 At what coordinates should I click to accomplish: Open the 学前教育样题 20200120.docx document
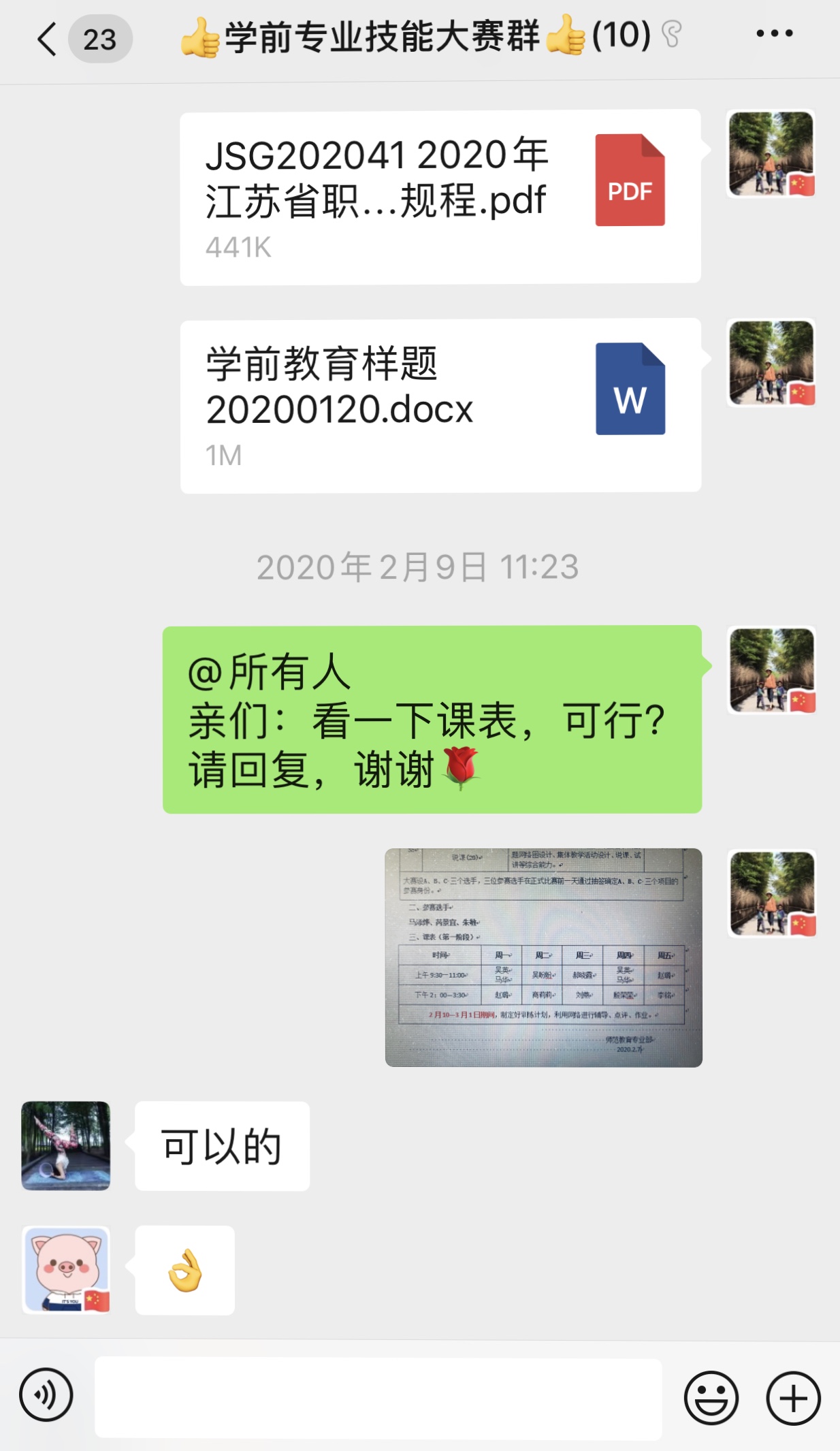click(440, 405)
